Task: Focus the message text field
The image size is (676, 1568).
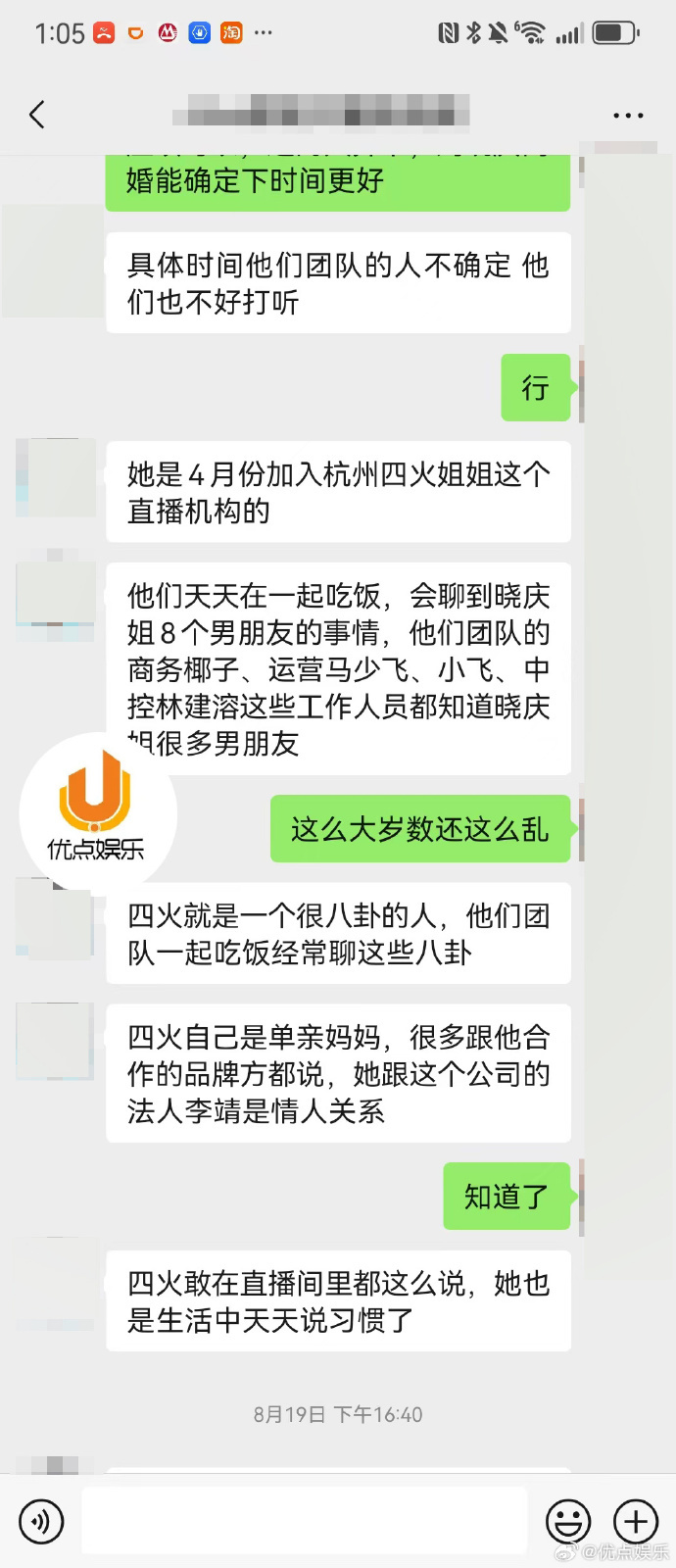Action: pos(304,1521)
